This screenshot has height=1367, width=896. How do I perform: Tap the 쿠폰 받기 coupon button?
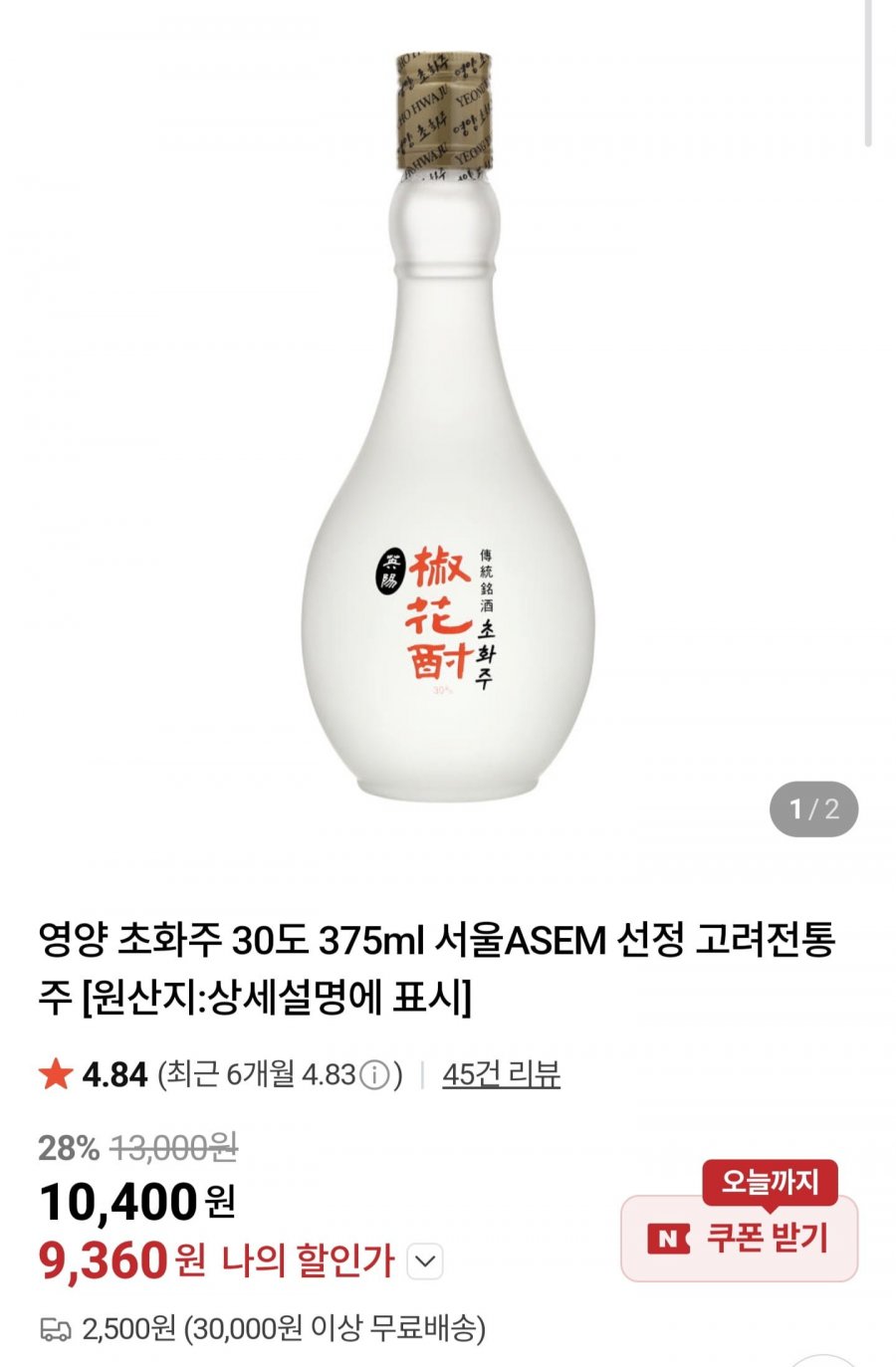point(739,1238)
